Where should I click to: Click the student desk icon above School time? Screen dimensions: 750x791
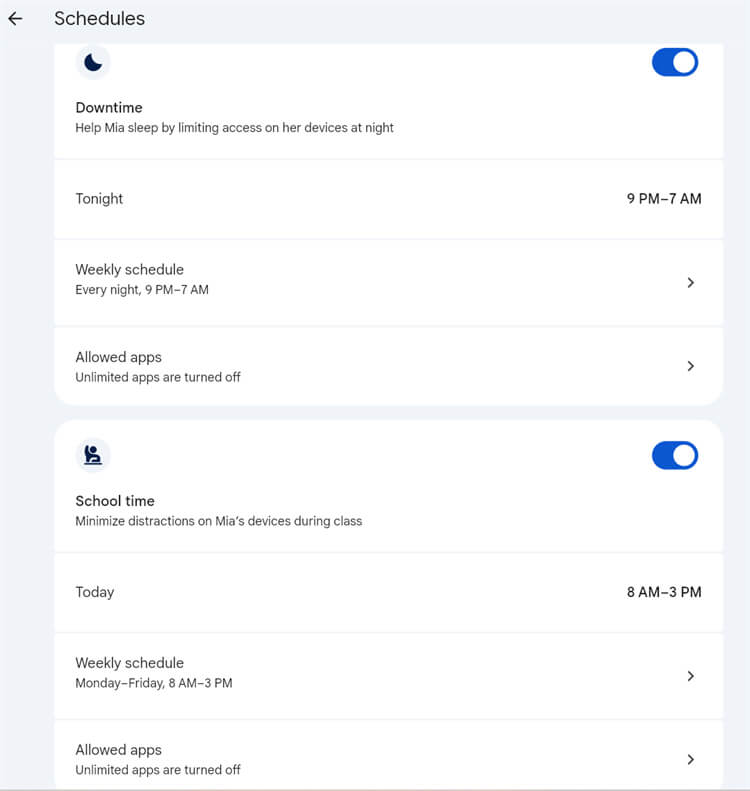pyautogui.click(x=93, y=455)
